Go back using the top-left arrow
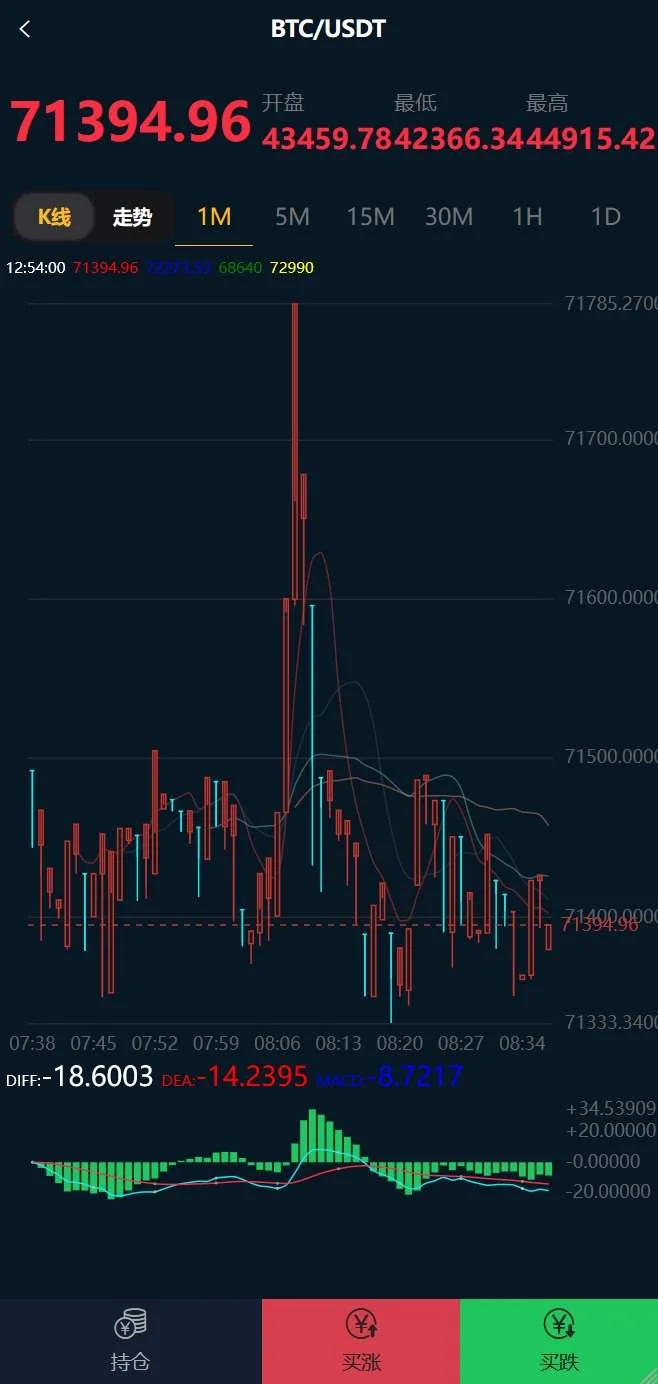The image size is (658, 1384). 25,29
